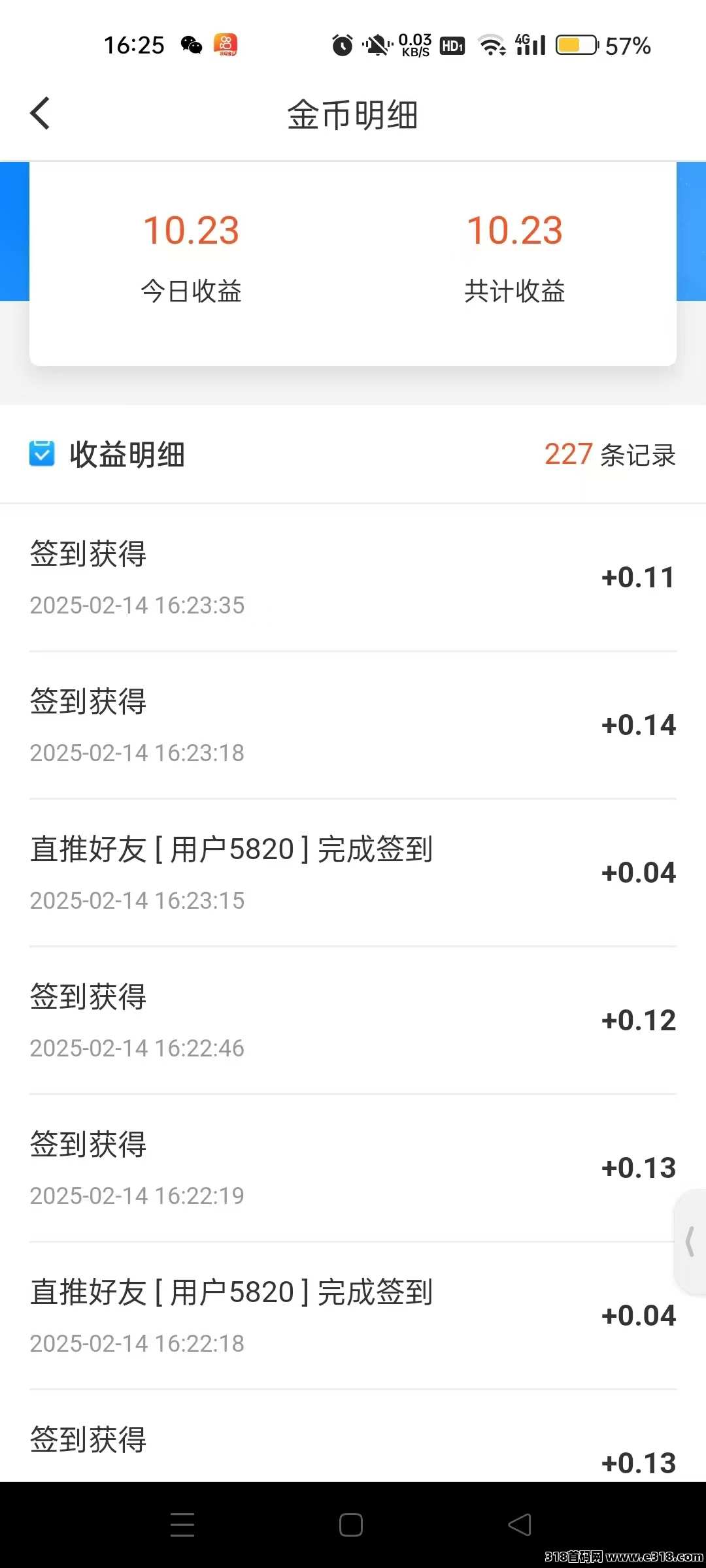706x1568 pixels.
Task: Tap the alarm clock status bar icon
Action: 342,46
